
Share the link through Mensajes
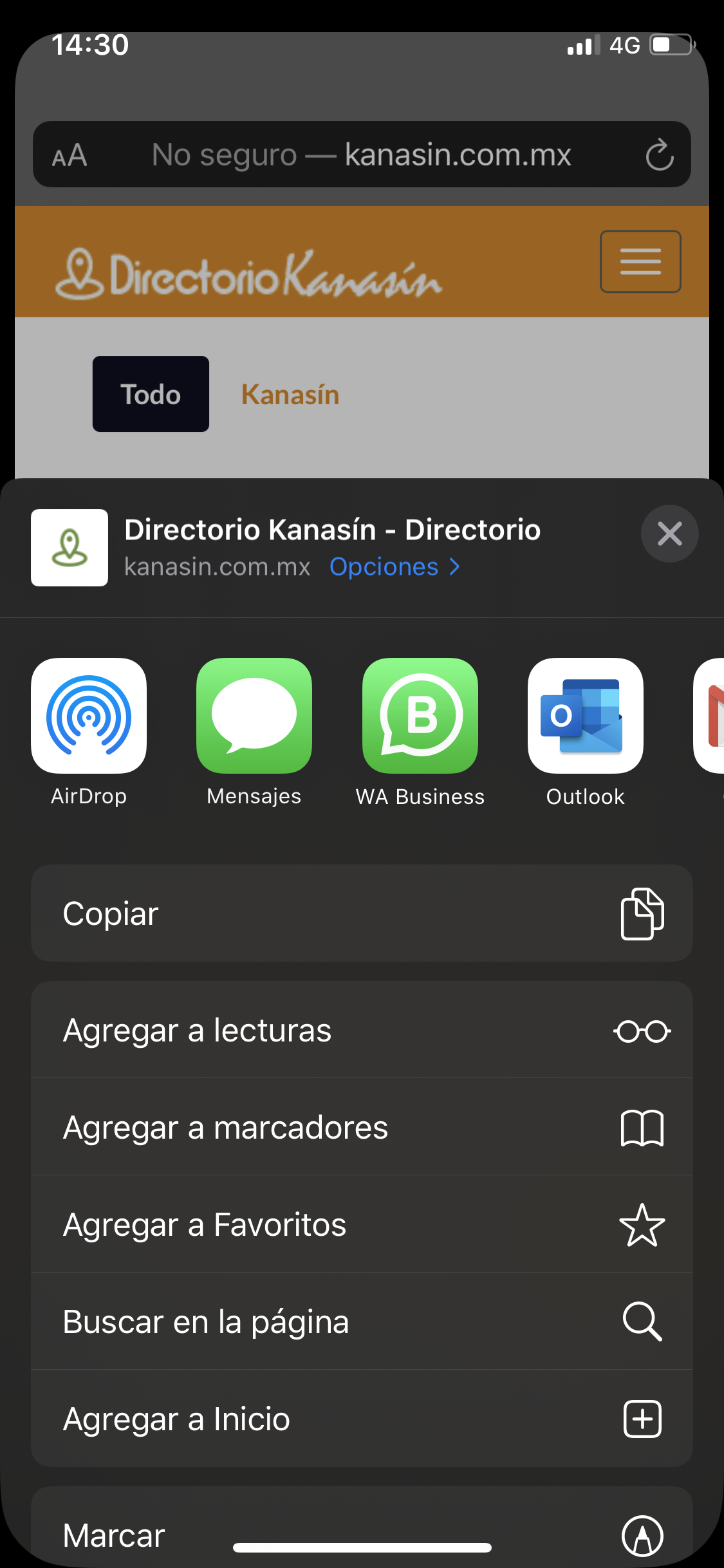(254, 716)
